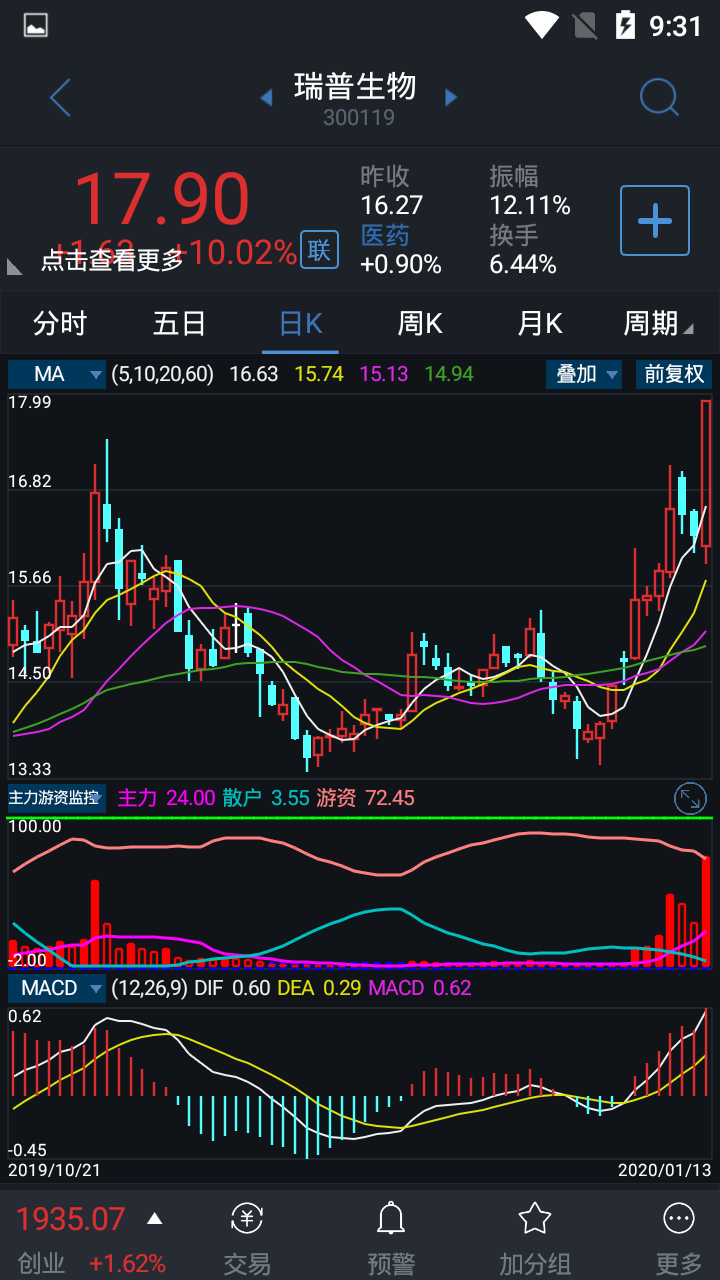The width and height of the screenshot is (720, 1280).
Task: Open the MA indicator dropdown
Action: point(57,374)
